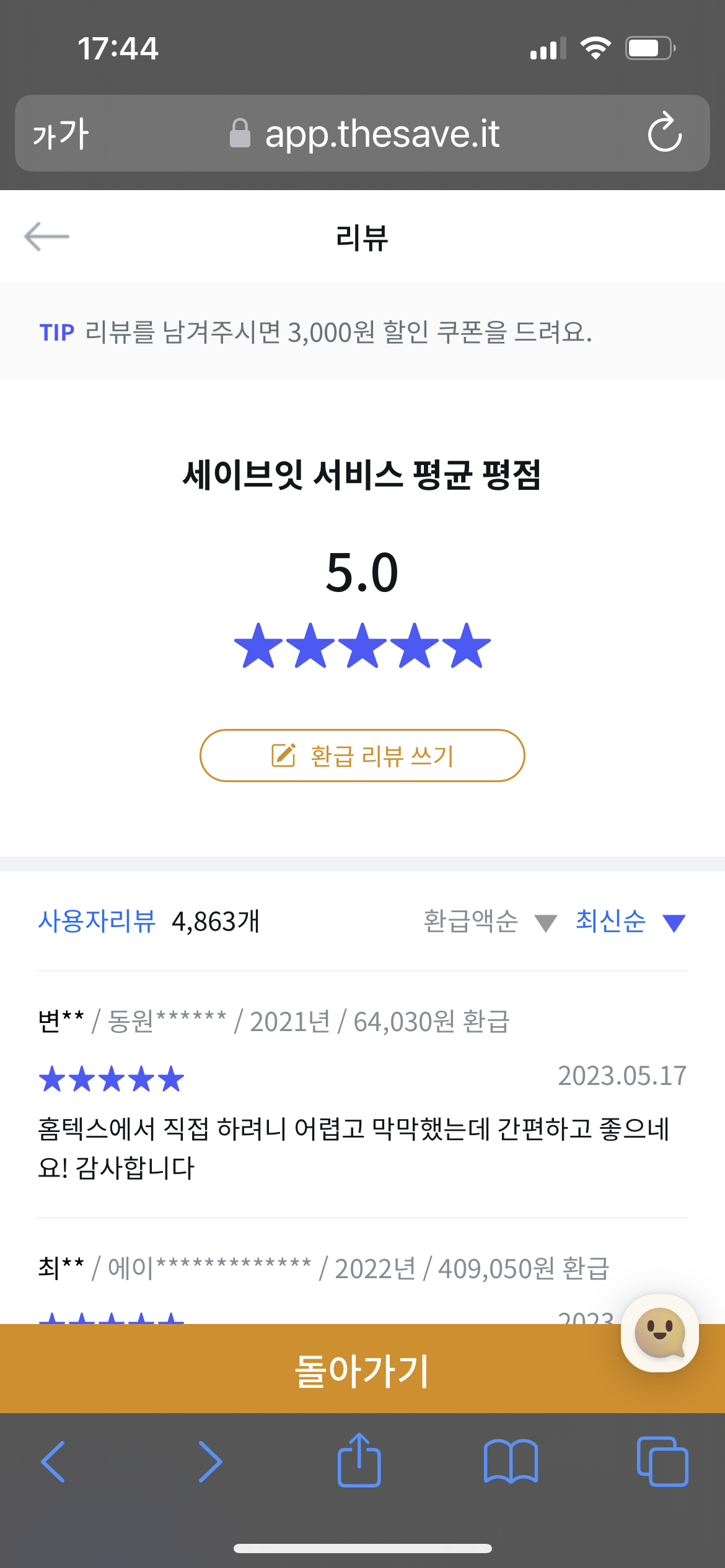The width and height of the screenshot is (725, 1568).
Task: Write a refund review (환급 리뷰 쓰기)
Action: [x=362, y=756]
